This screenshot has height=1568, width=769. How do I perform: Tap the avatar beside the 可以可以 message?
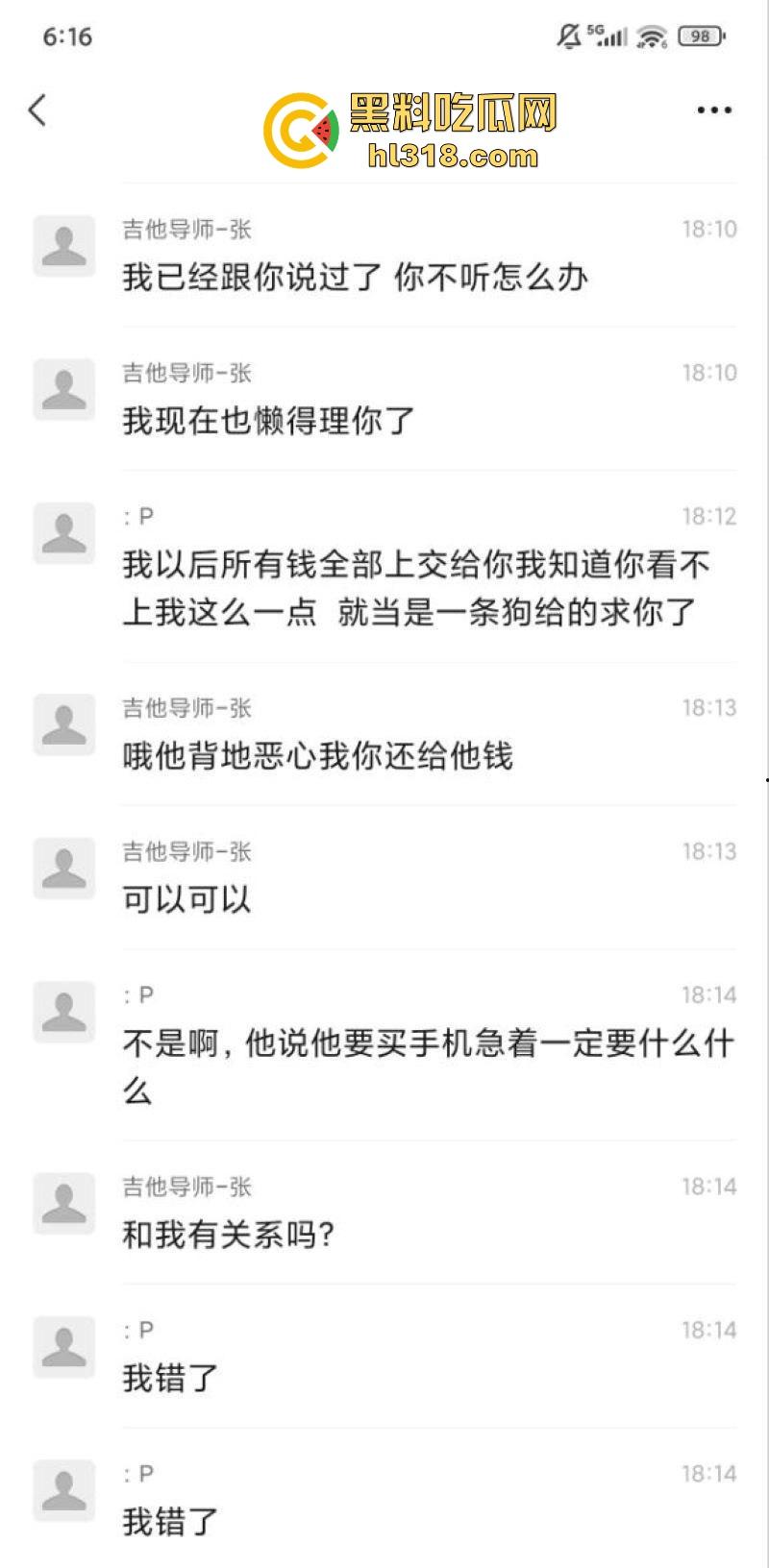point(63,868)
